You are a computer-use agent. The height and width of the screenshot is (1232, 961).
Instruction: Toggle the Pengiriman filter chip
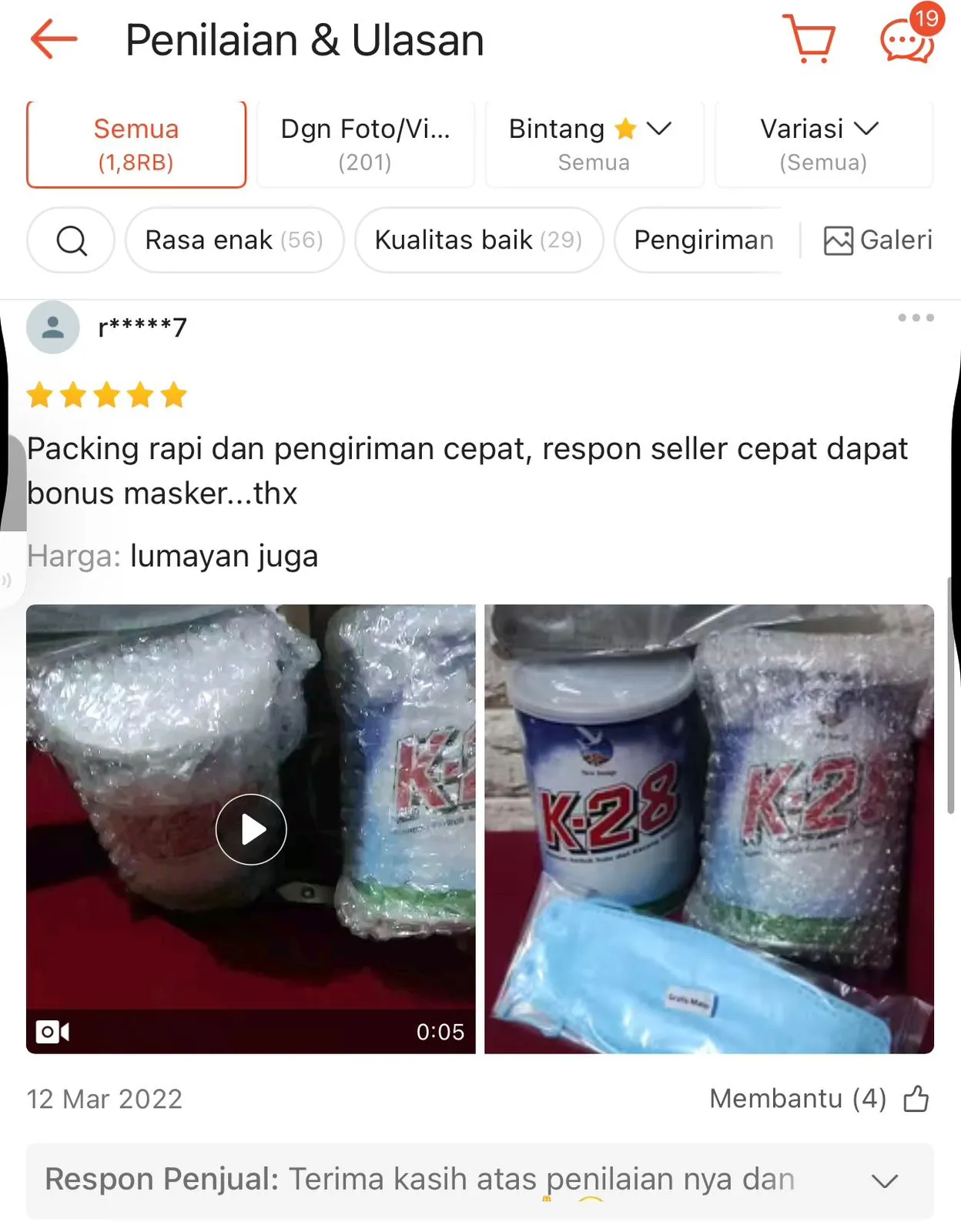(703, 239)
